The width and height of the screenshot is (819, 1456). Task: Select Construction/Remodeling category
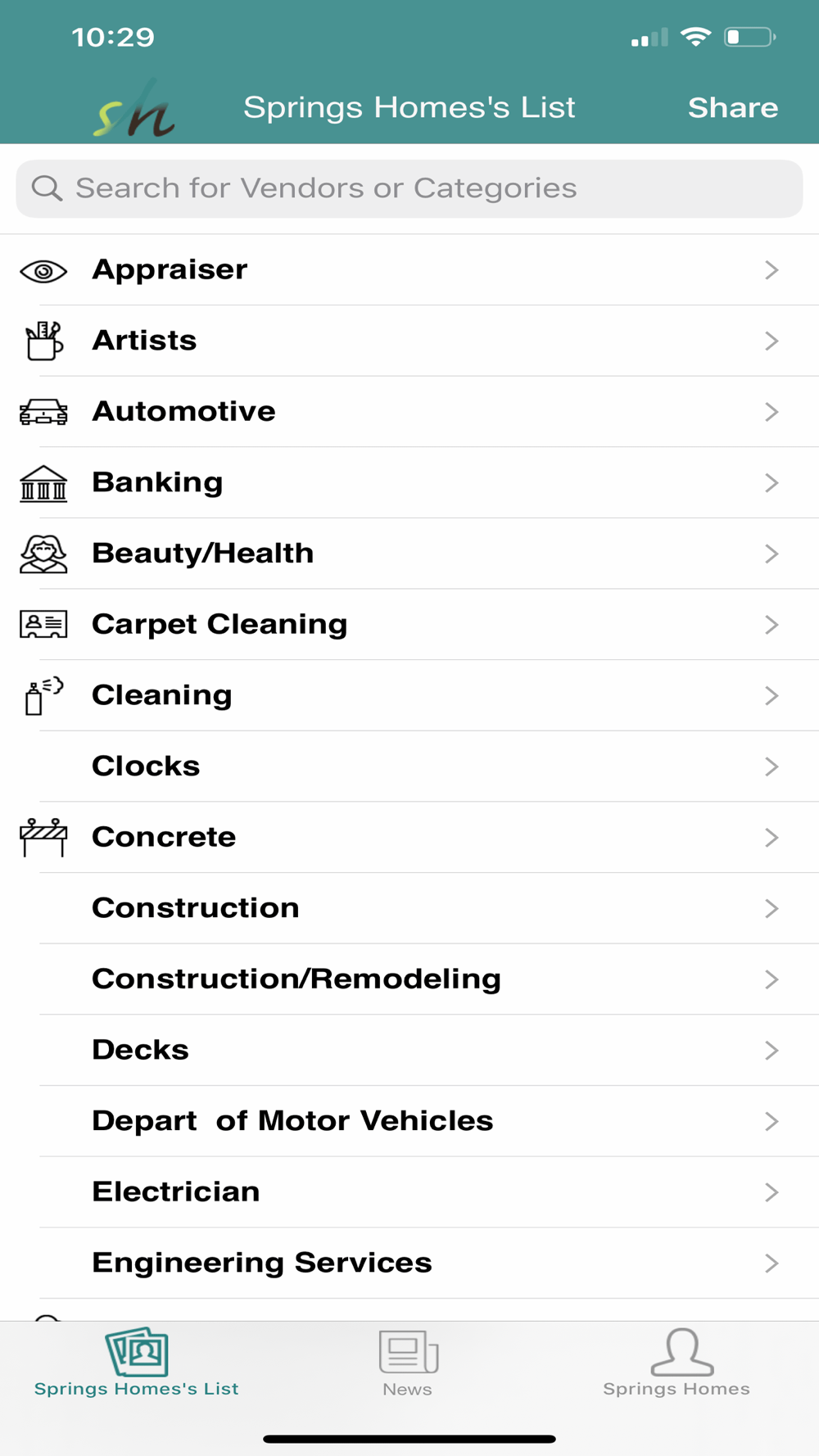coord(409,979)
